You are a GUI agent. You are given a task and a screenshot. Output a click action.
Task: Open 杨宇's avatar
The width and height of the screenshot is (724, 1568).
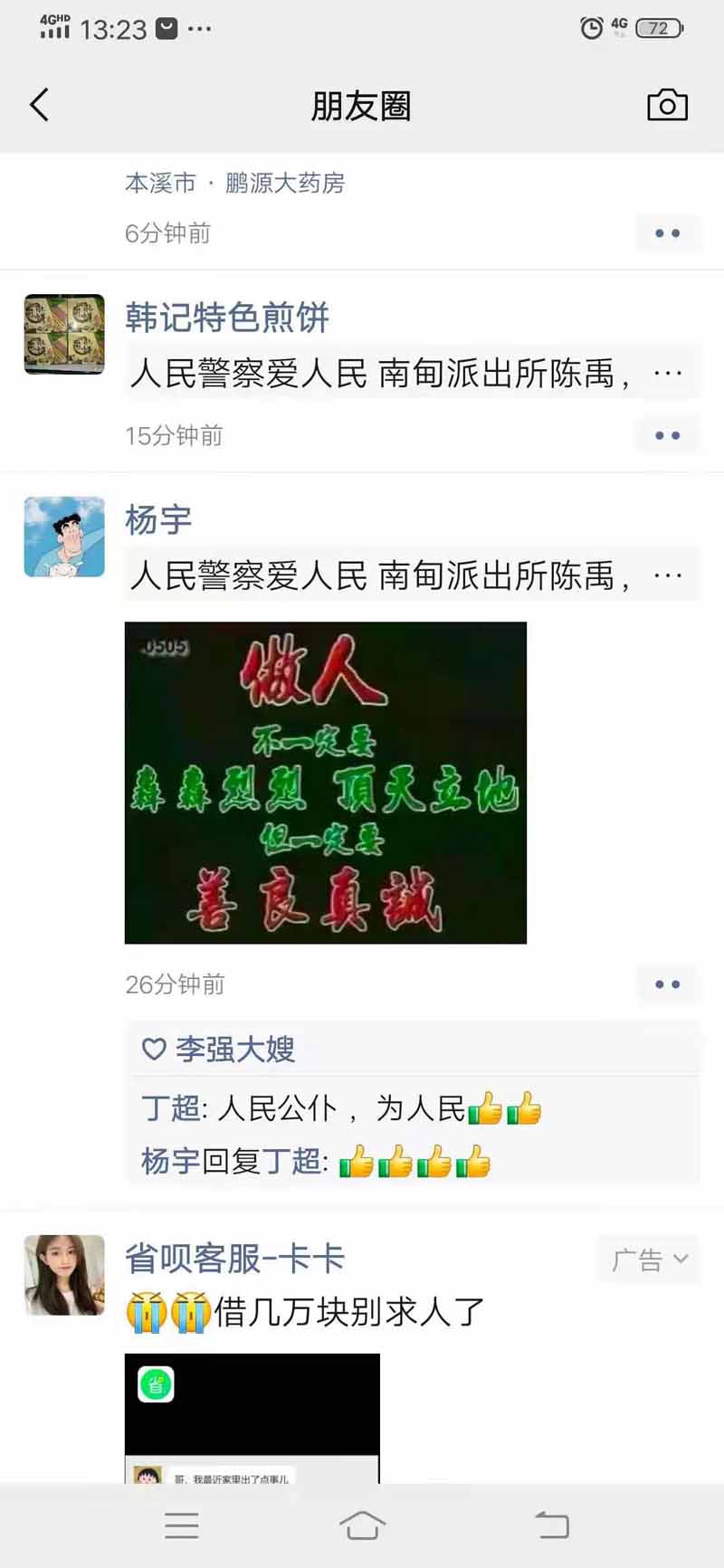tap(64, 537)
